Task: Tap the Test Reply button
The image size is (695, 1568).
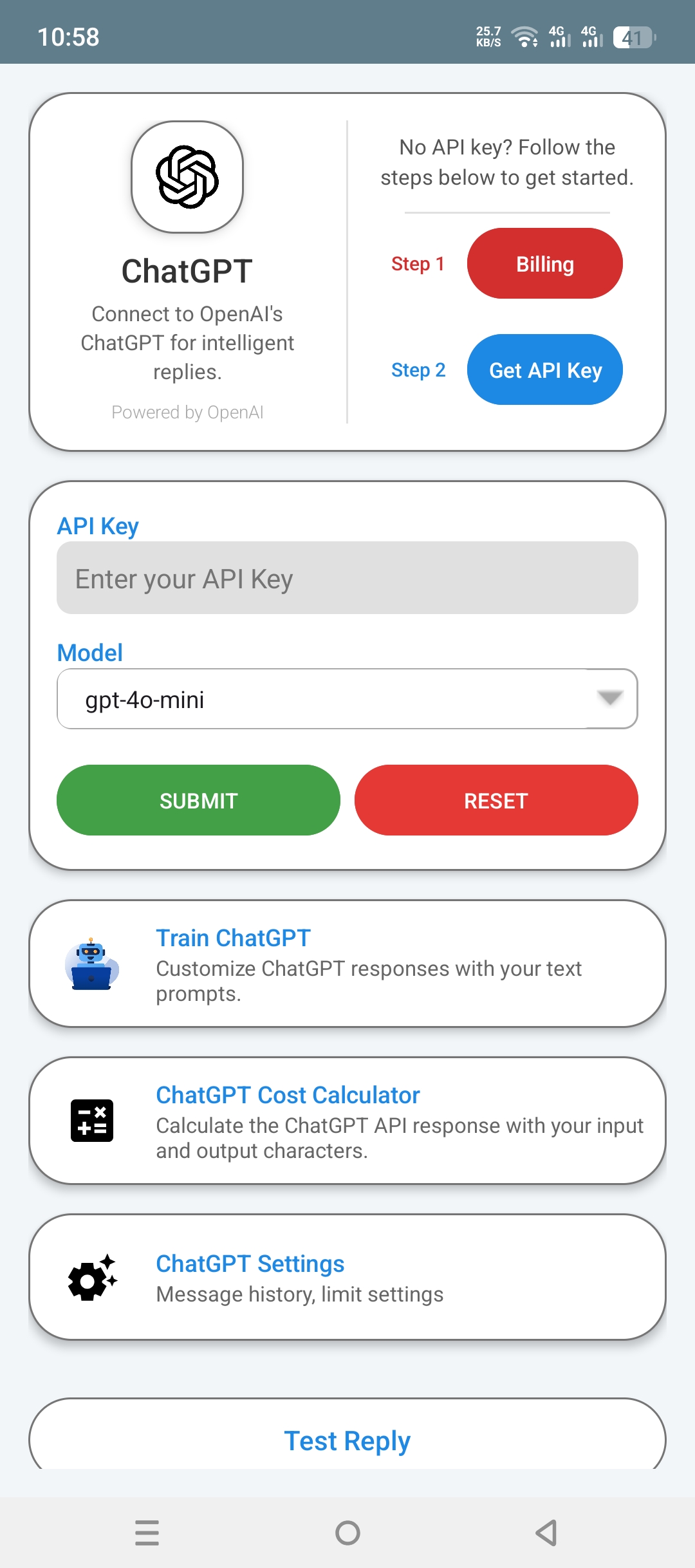Action: pyautogui.click(x=347, y=1441)
